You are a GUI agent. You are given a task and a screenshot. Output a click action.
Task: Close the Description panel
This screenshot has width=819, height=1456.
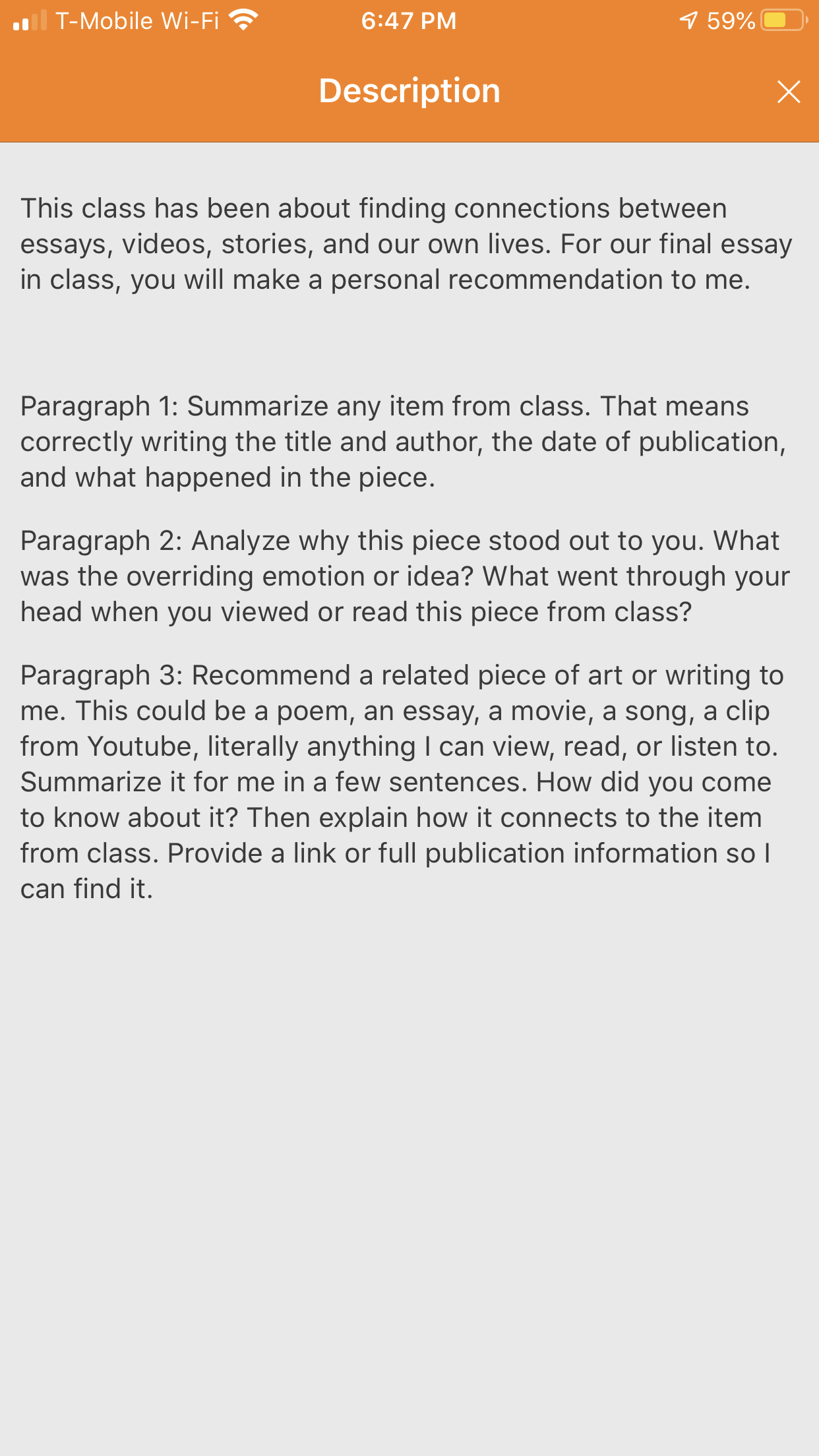[789, 92]
